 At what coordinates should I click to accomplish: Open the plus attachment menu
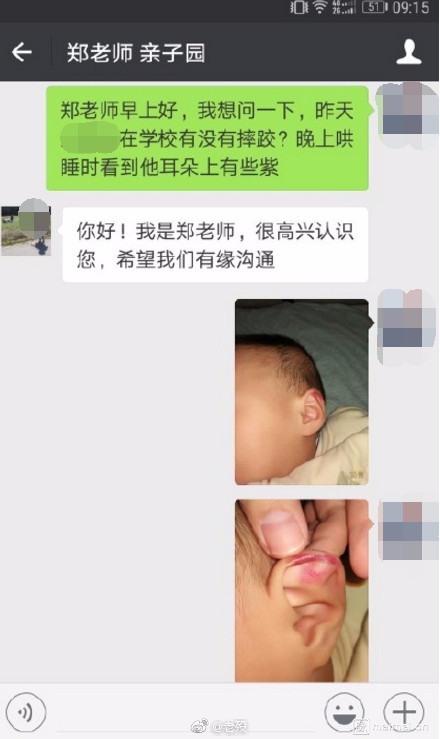pos(404,712)
